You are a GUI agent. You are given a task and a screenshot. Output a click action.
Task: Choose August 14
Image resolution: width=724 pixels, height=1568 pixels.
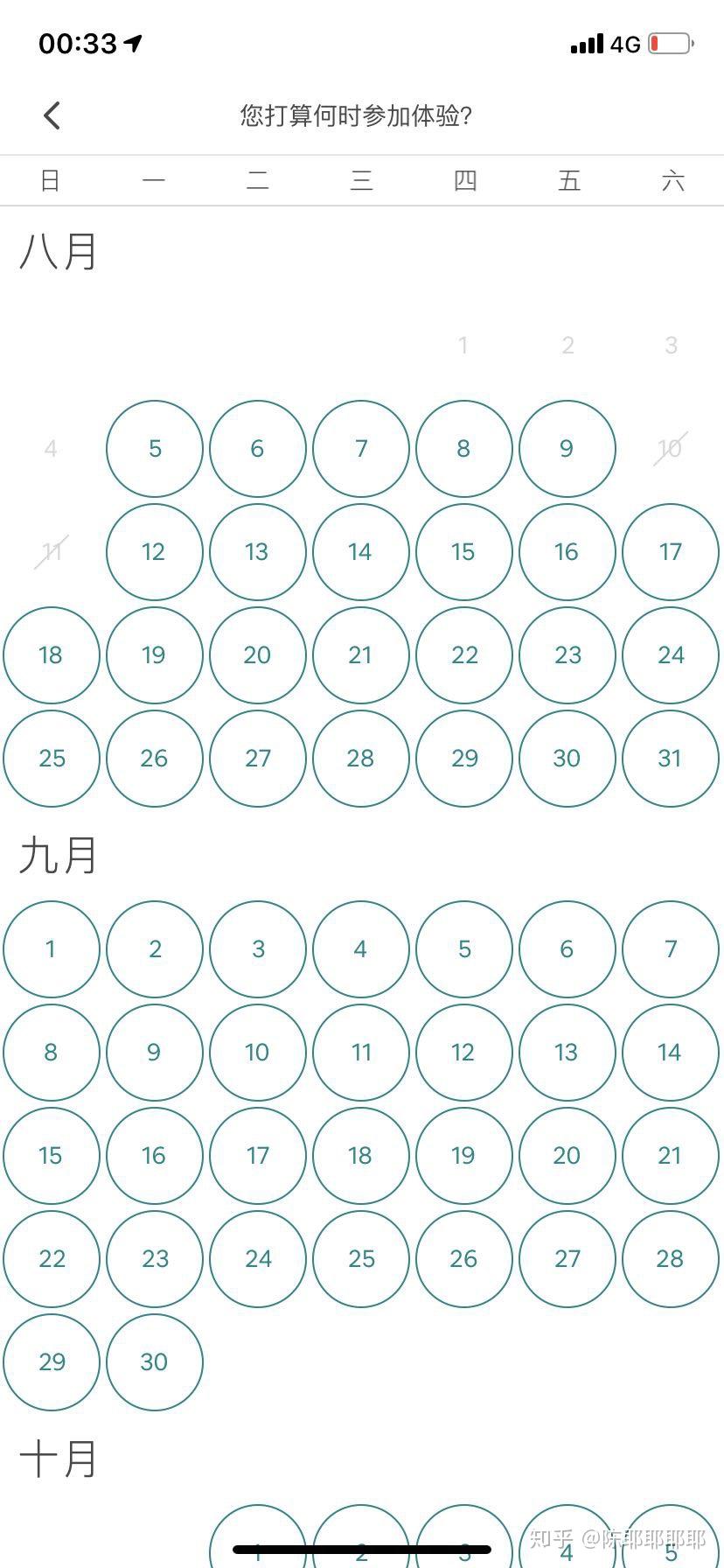pos(361,552)
